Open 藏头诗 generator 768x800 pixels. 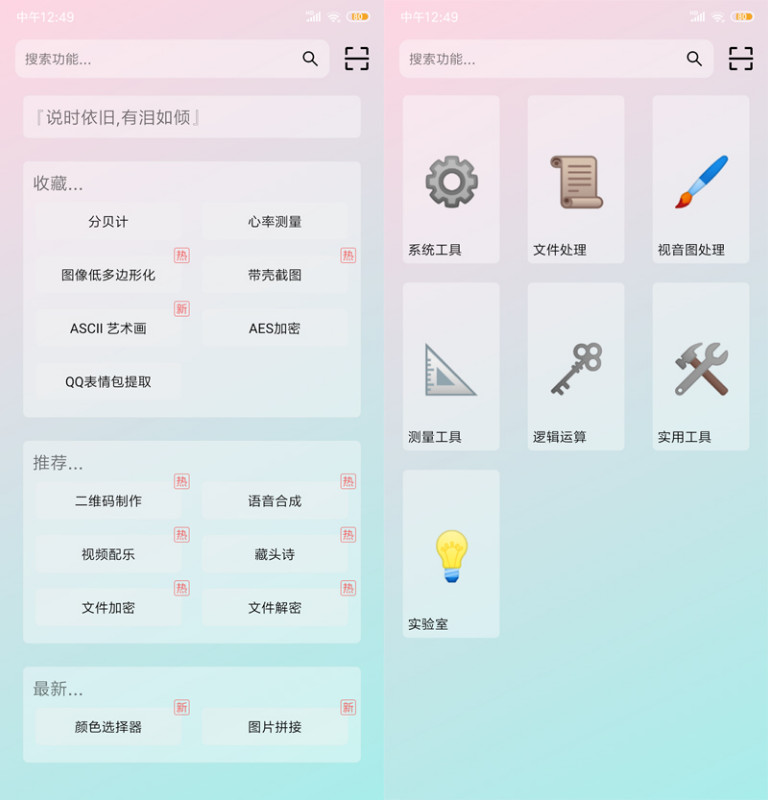(x=275, y=554)
